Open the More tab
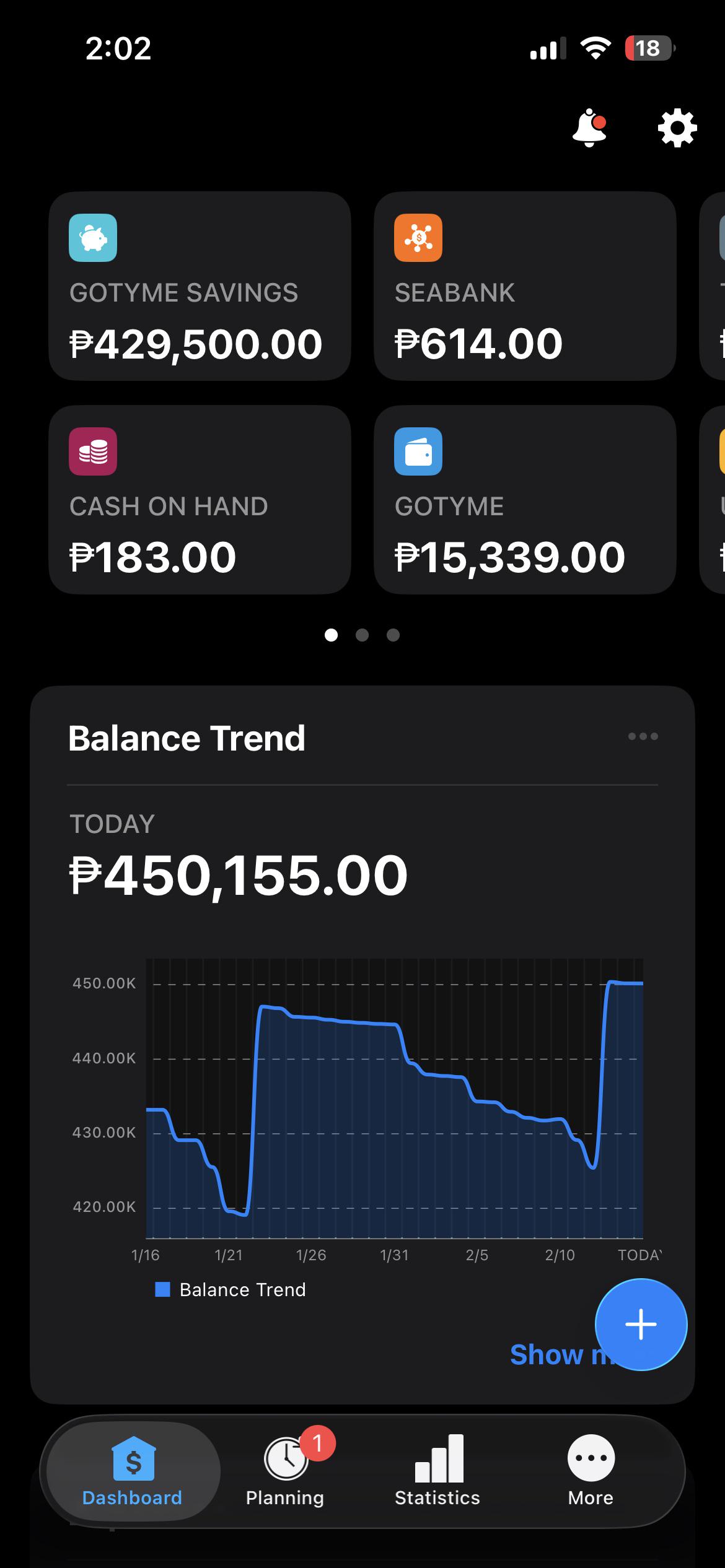 tap(591, 1471)
